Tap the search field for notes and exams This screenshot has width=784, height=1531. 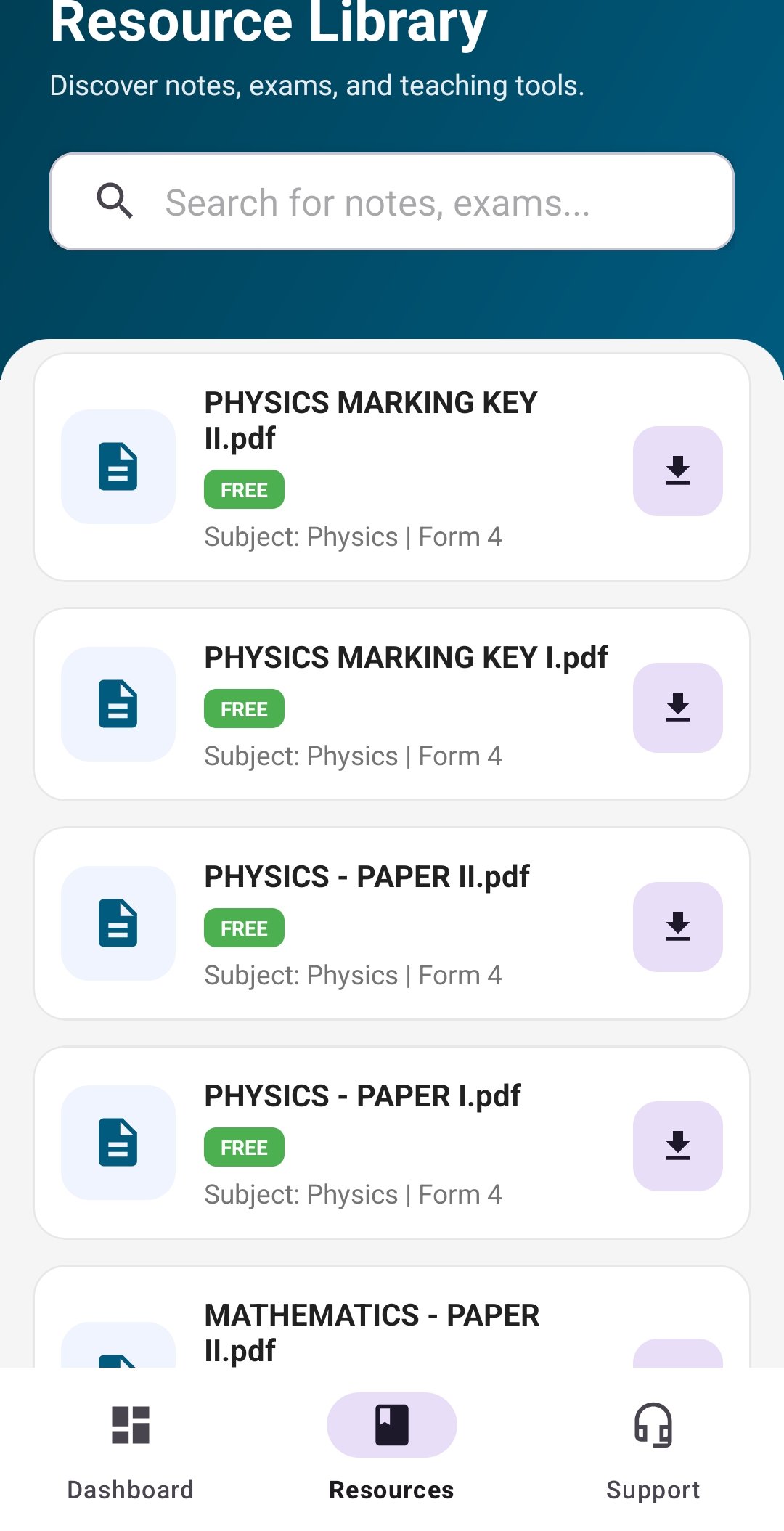[x=392, y=202]
